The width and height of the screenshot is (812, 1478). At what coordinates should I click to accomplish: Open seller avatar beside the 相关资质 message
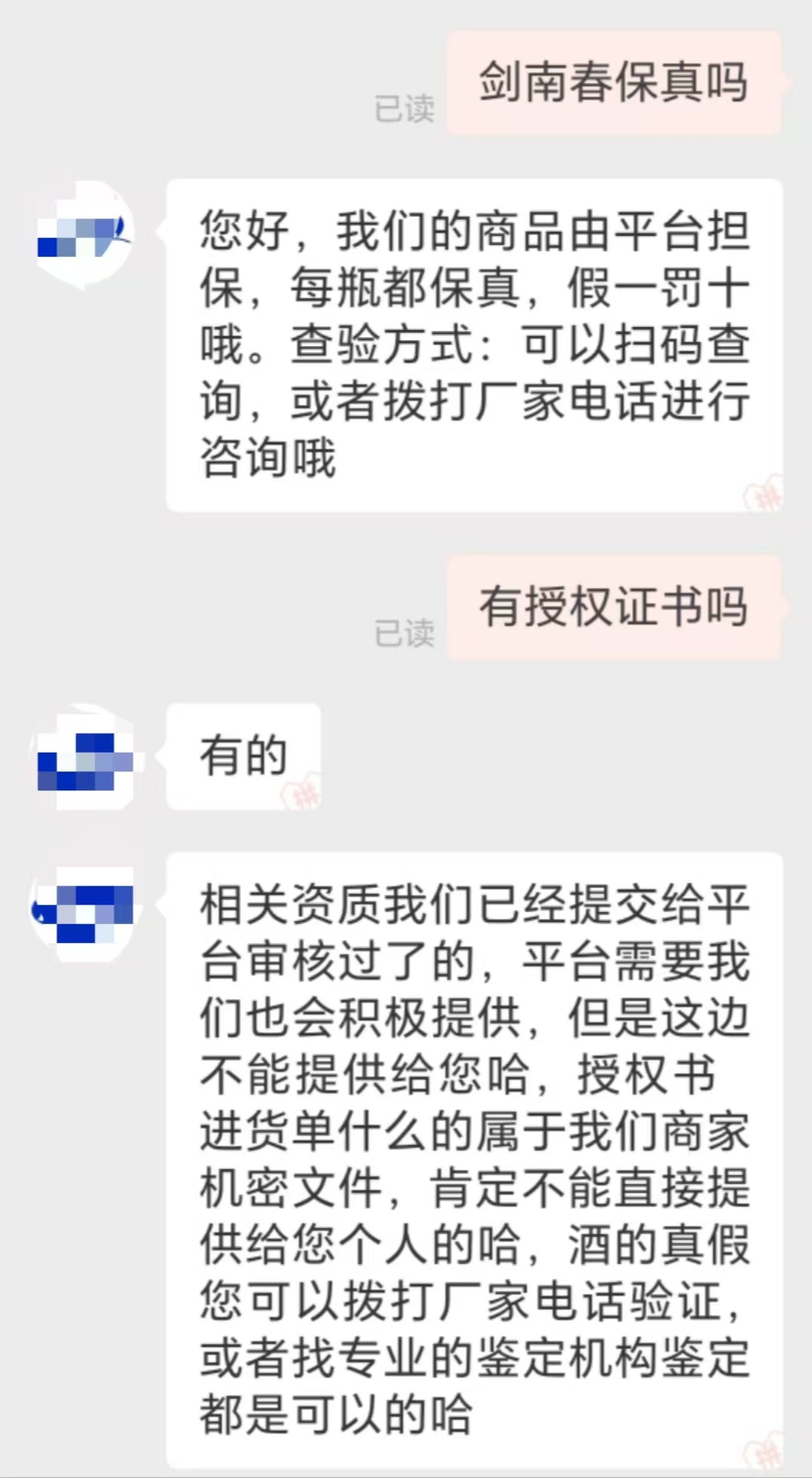point(85,912)
